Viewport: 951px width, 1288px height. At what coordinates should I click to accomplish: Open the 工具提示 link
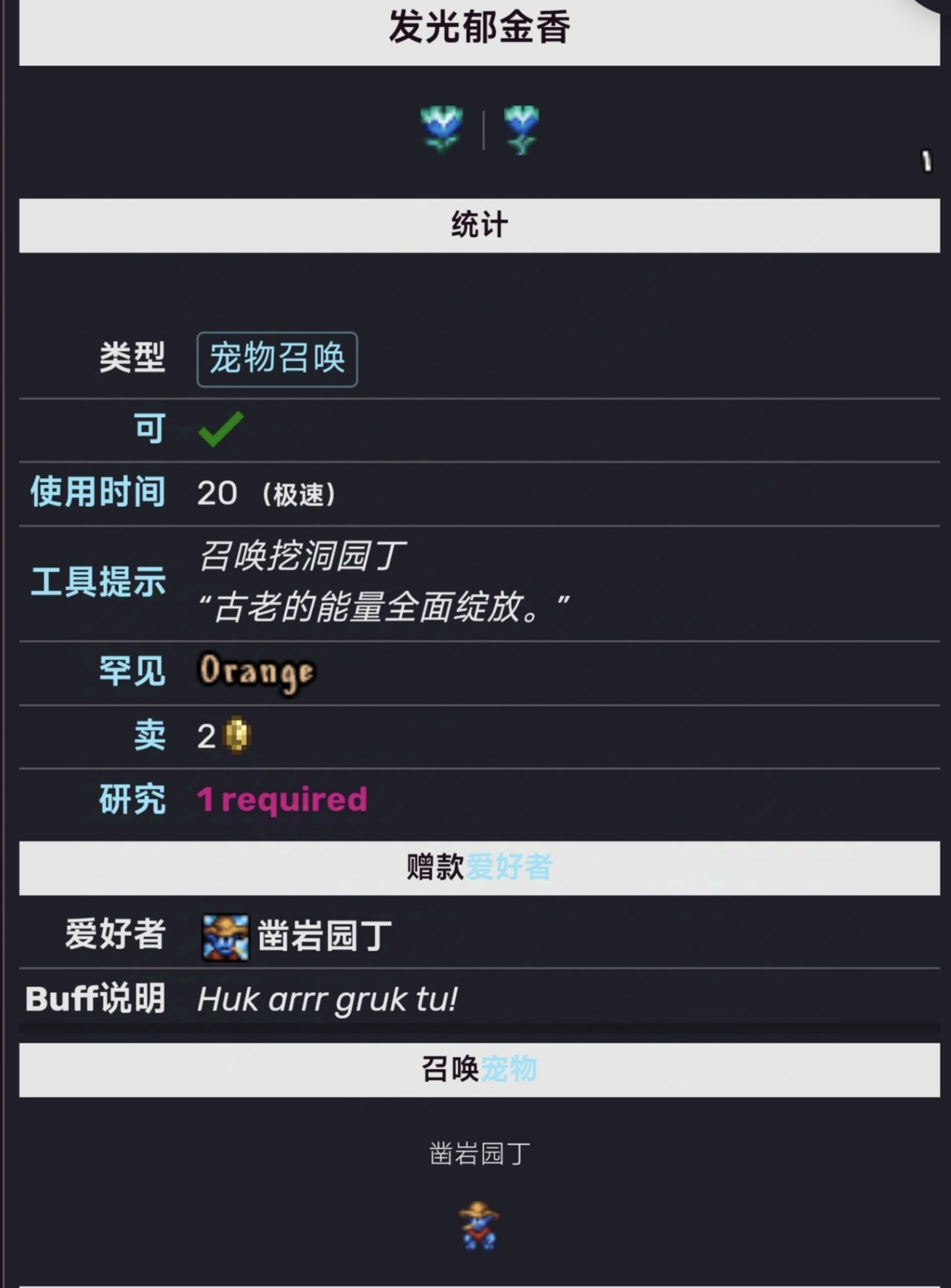97,581
